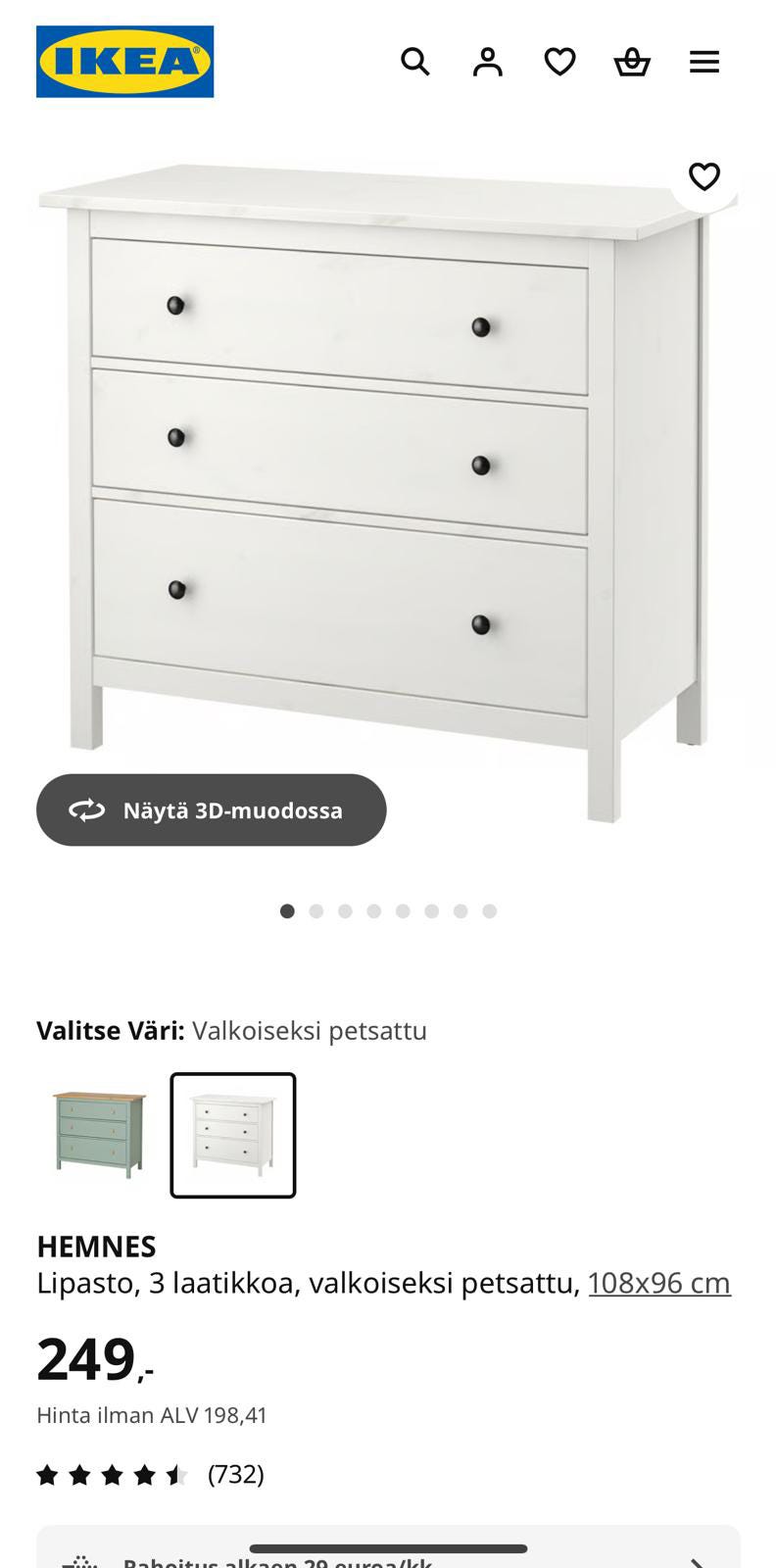Select the white color swatch thumbnail
This screenshot has width=777, height=1568.
click(232, 1137)
